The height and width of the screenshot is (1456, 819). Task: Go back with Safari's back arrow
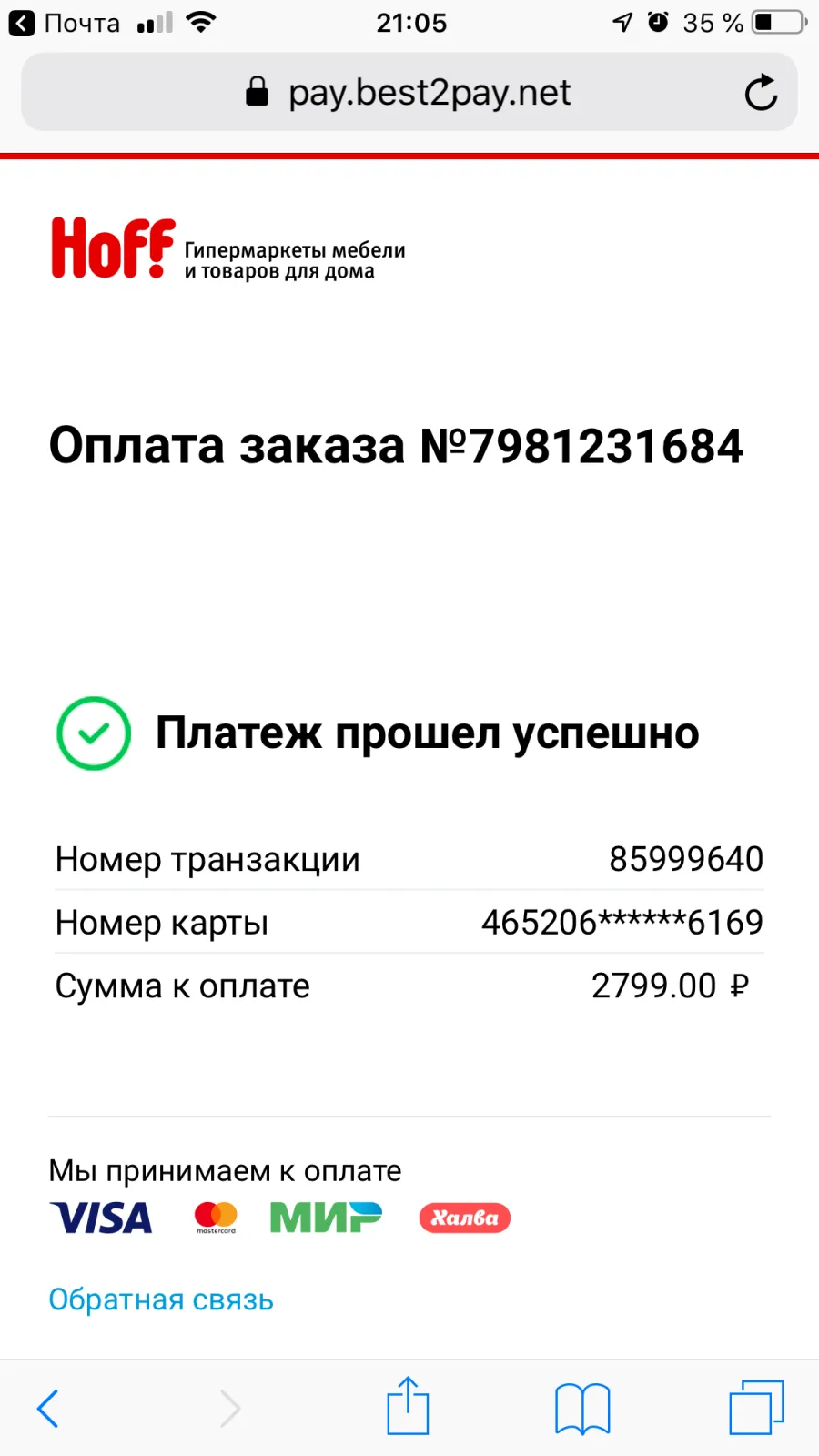tap(47, 1409)
